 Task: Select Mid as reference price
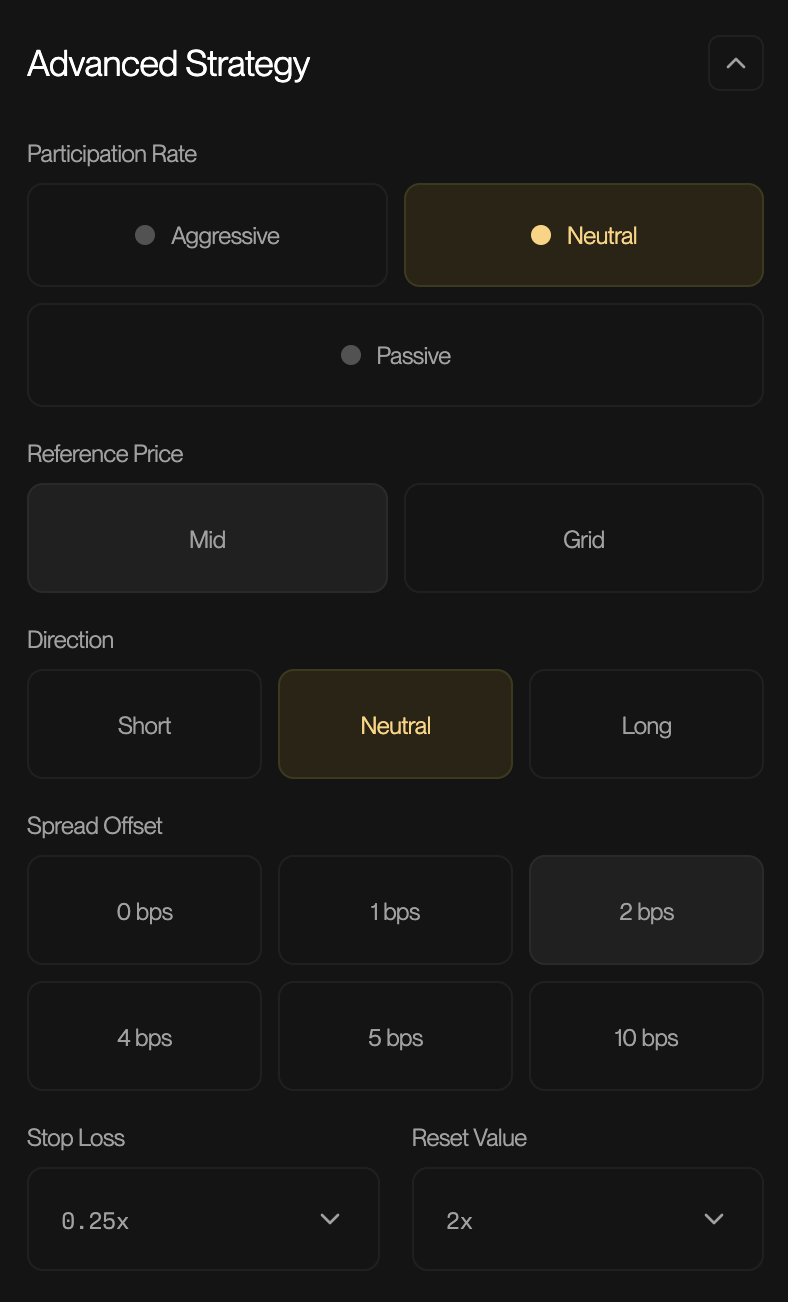[x=207, y=539]
